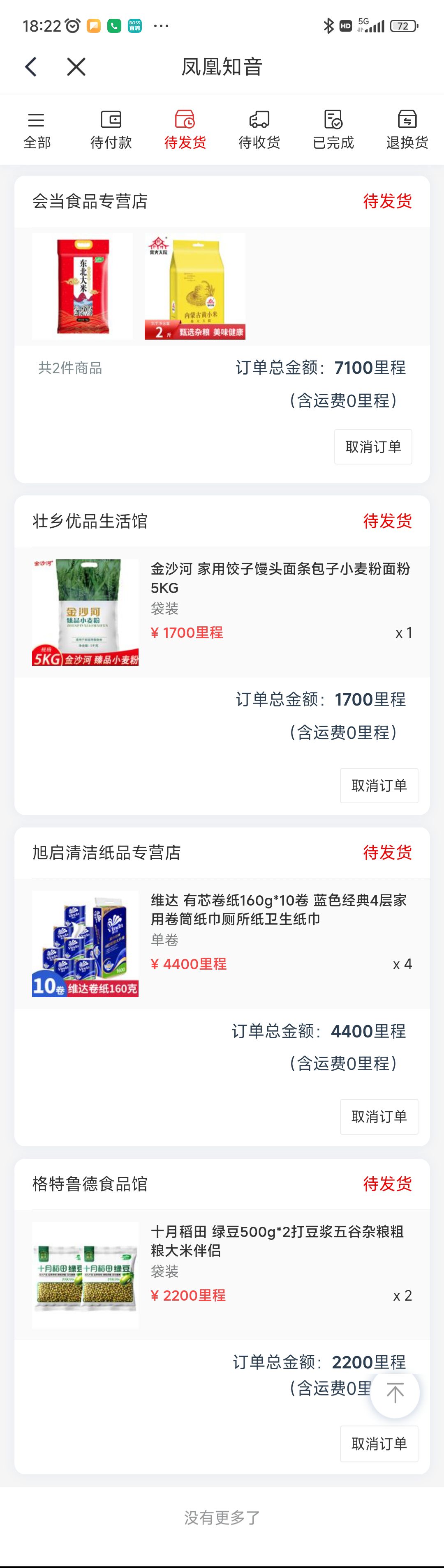This screenshot has width=444, height=1568.
Task: Select the 待发货 tab
Action: (185, 129)
